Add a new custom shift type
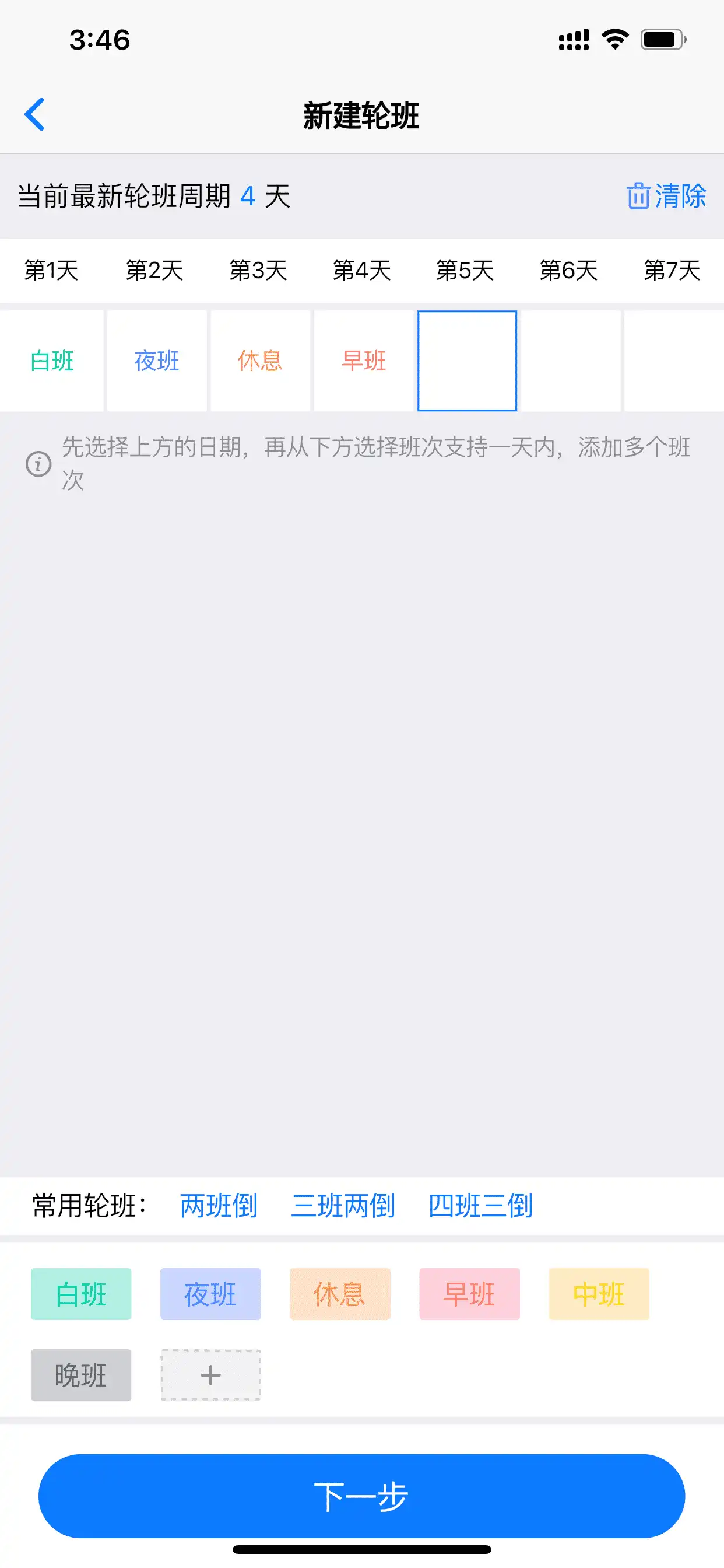 [x=210, y=1375]
